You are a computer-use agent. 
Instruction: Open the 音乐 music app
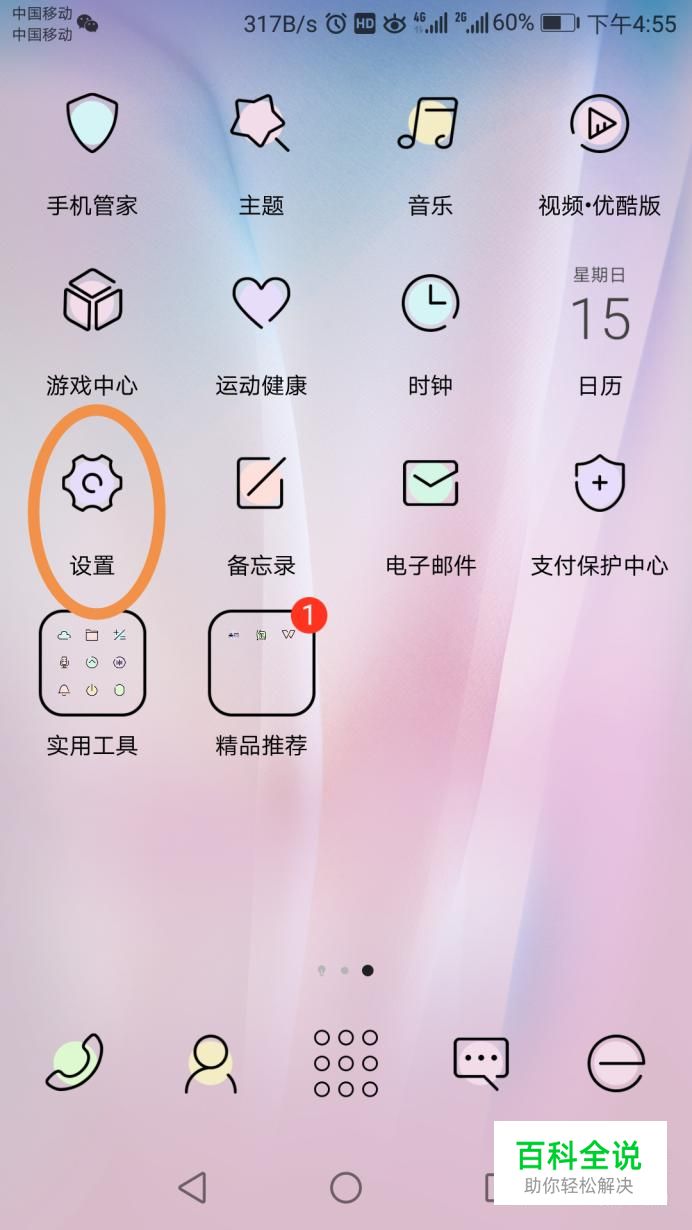pos(430,124)
